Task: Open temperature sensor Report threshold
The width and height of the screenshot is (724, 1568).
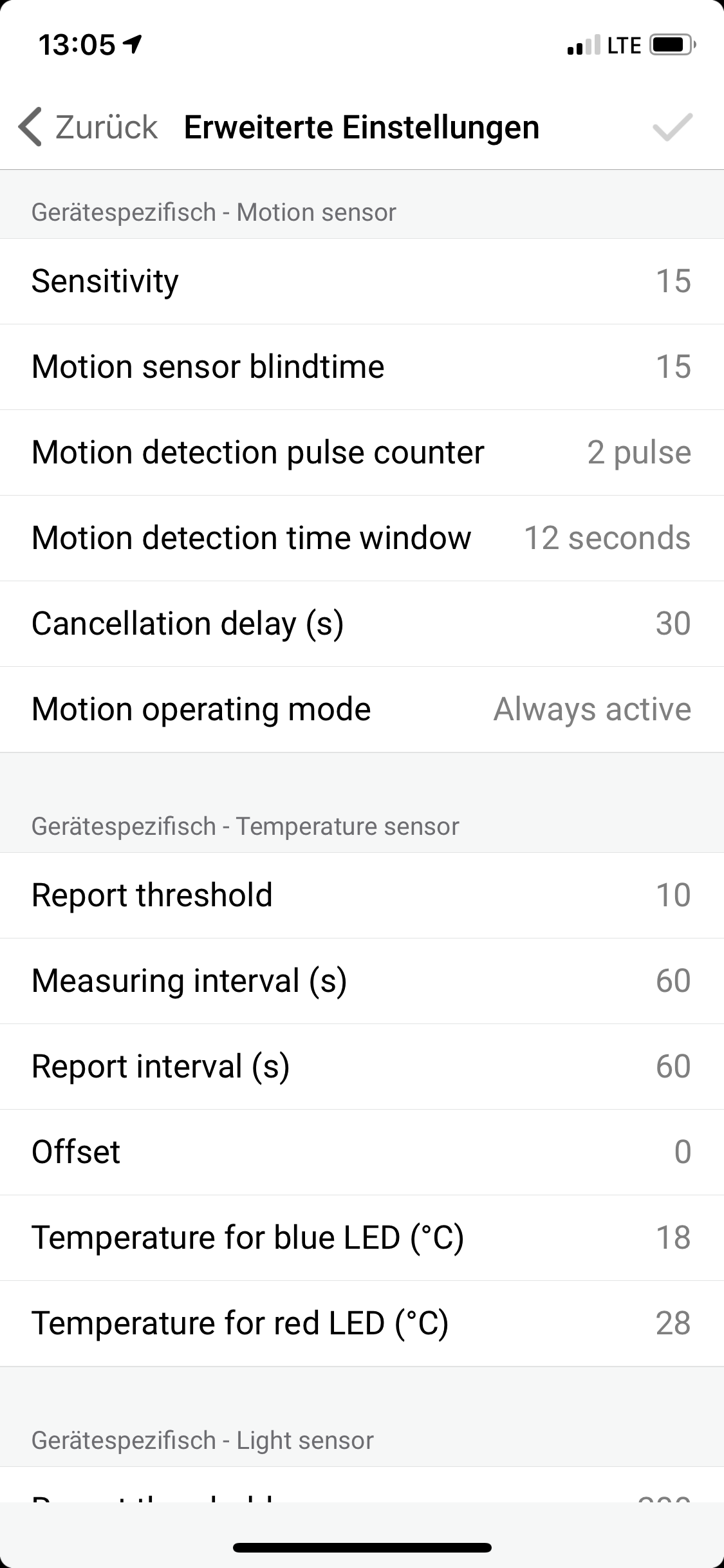Action: (362, 895)
